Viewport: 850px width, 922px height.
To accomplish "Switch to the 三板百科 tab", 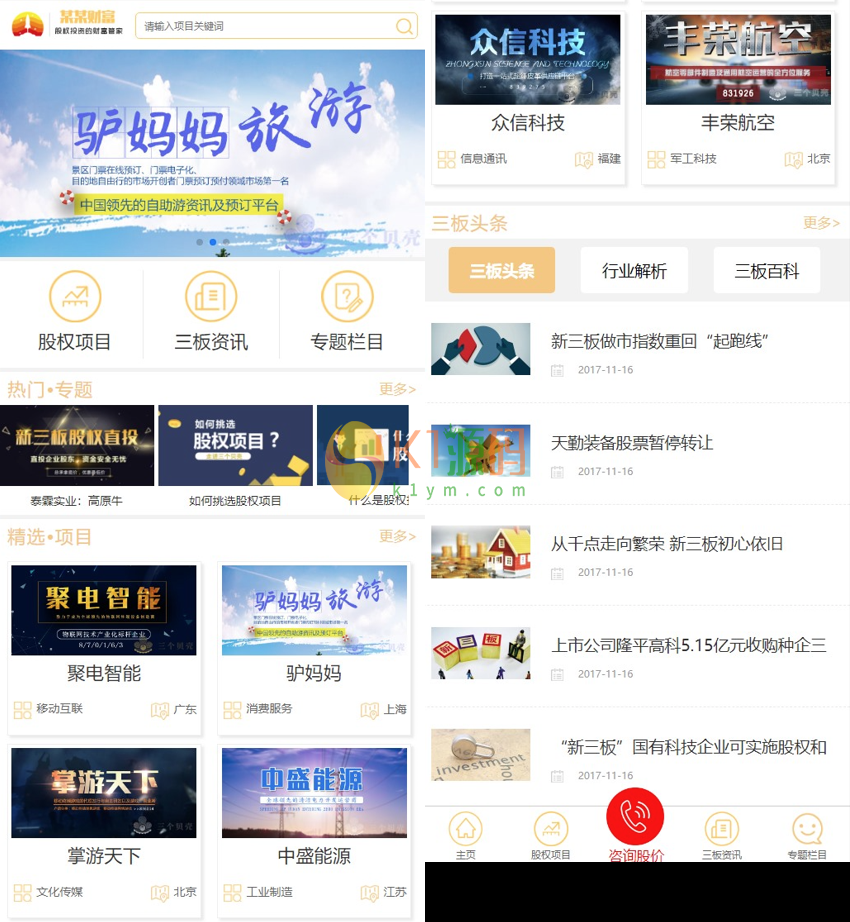I will tap(766, 271).
